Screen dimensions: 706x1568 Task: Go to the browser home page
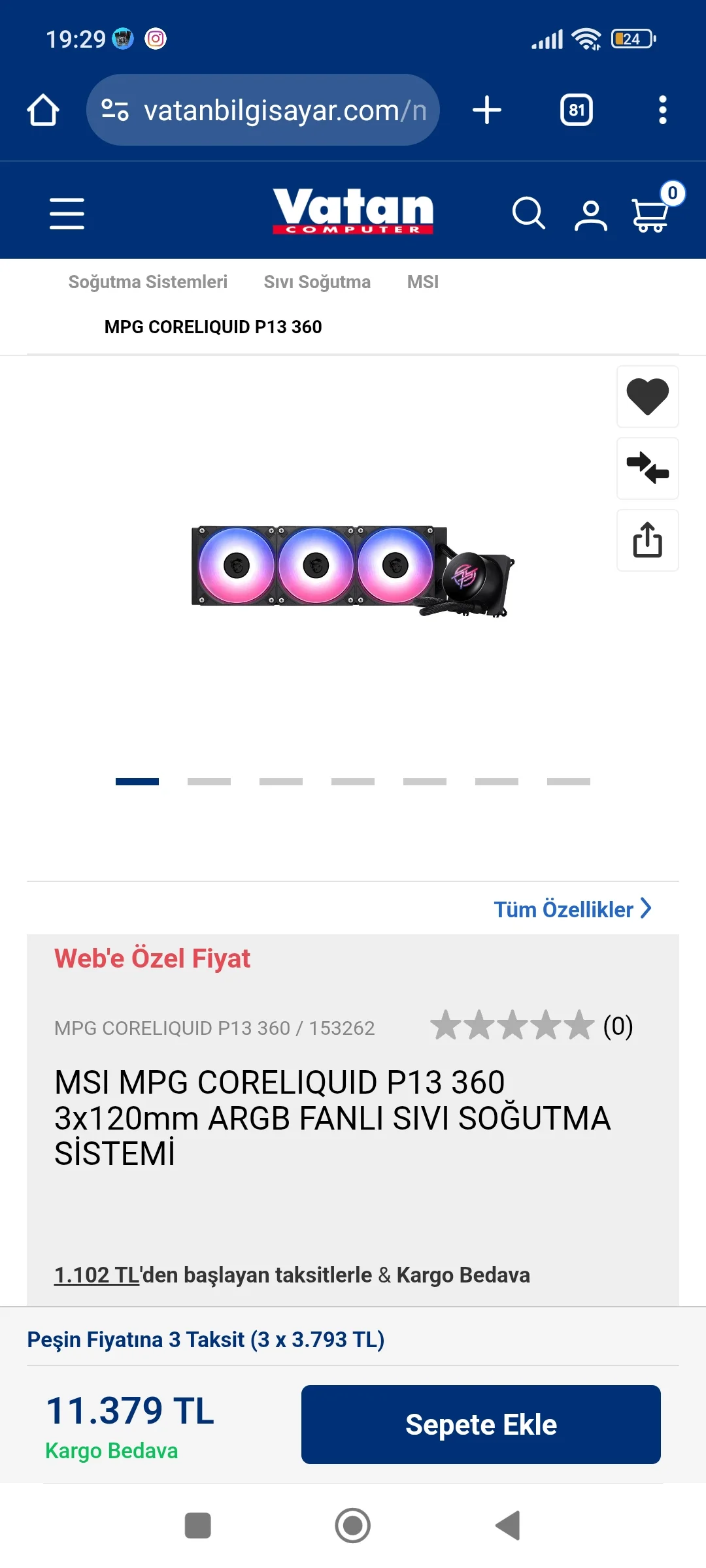pos(43,110)
